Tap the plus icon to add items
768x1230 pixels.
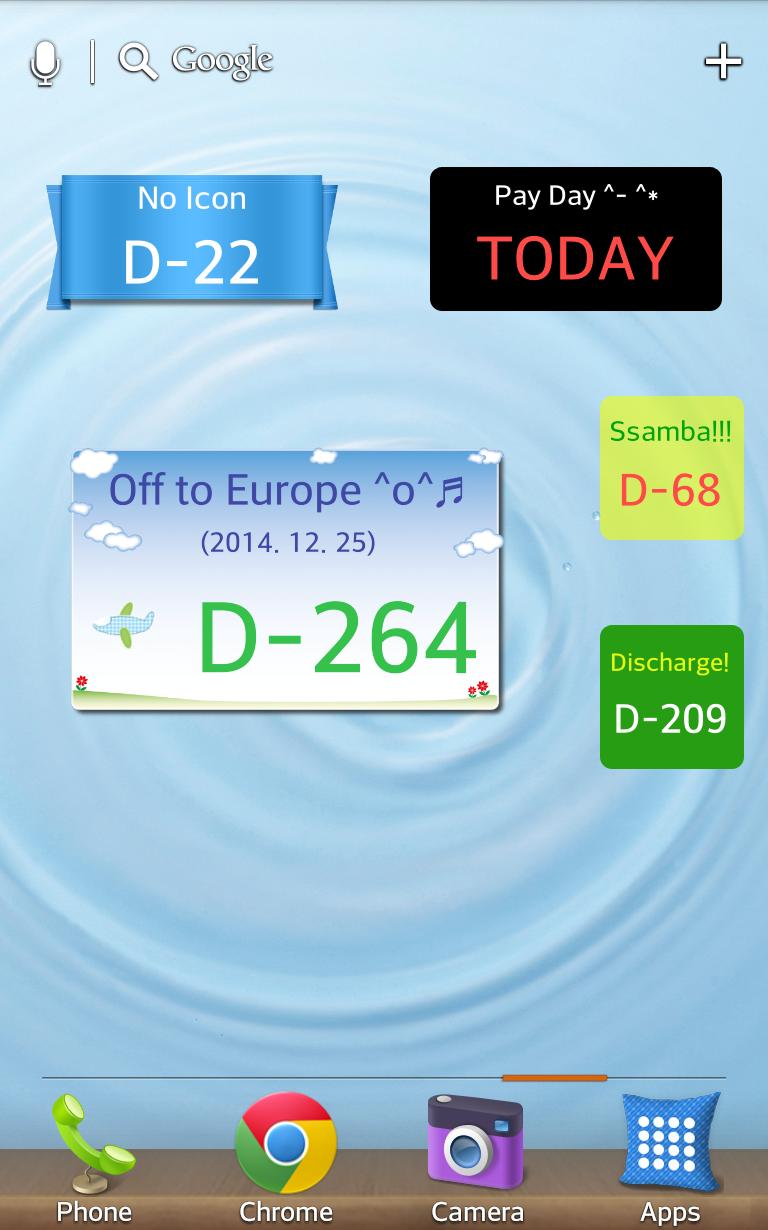[723, 62]
